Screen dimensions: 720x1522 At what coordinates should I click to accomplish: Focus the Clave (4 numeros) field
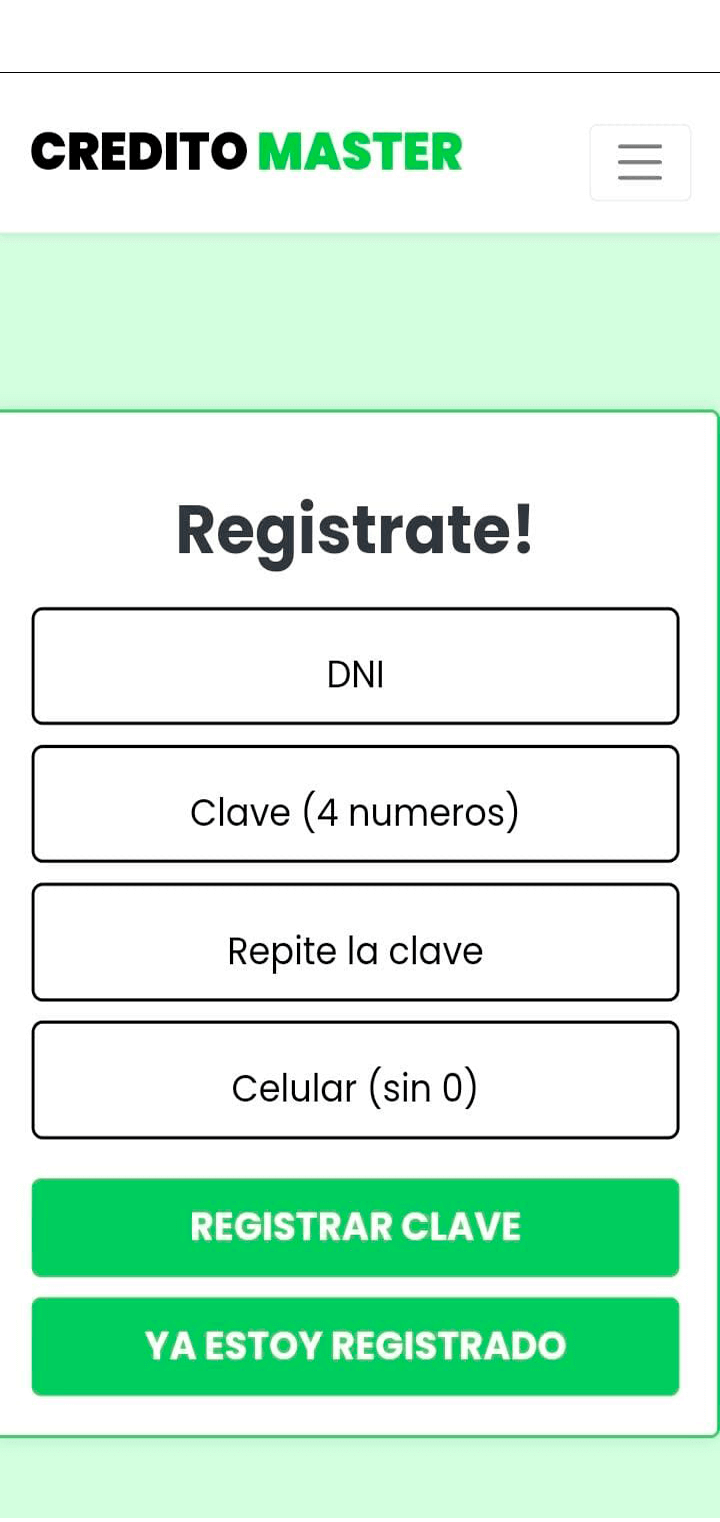tap(355, 804)
